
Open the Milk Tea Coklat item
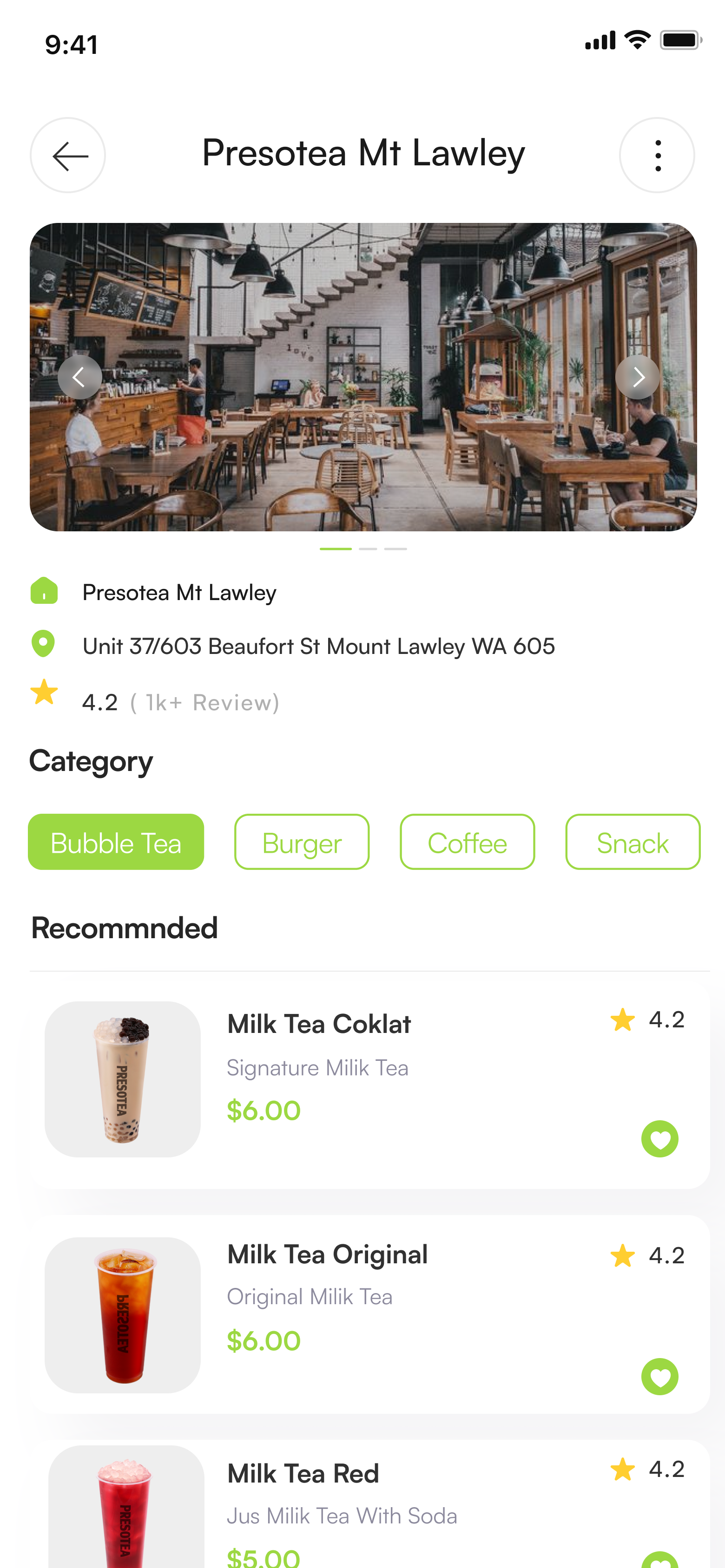(319, 1025)
